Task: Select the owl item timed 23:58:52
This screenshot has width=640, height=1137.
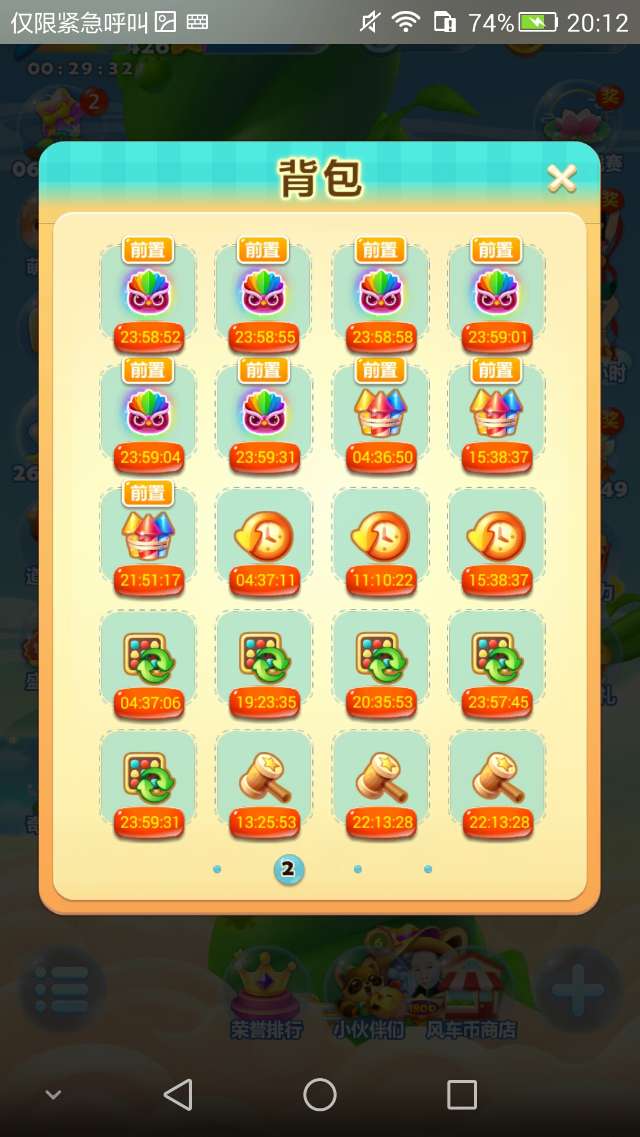Action: click(x=148, y=294)
